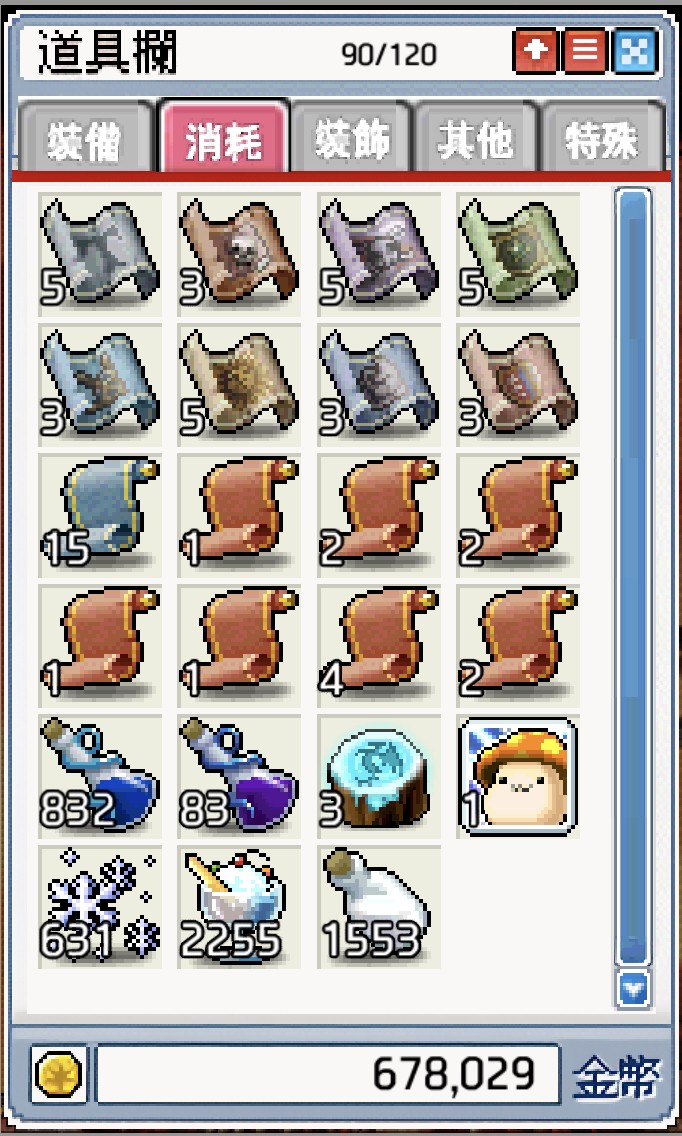Select the white bottle with 1553 count
The width and height of the screenshot is (682, 1136).
tap(379, 907)
